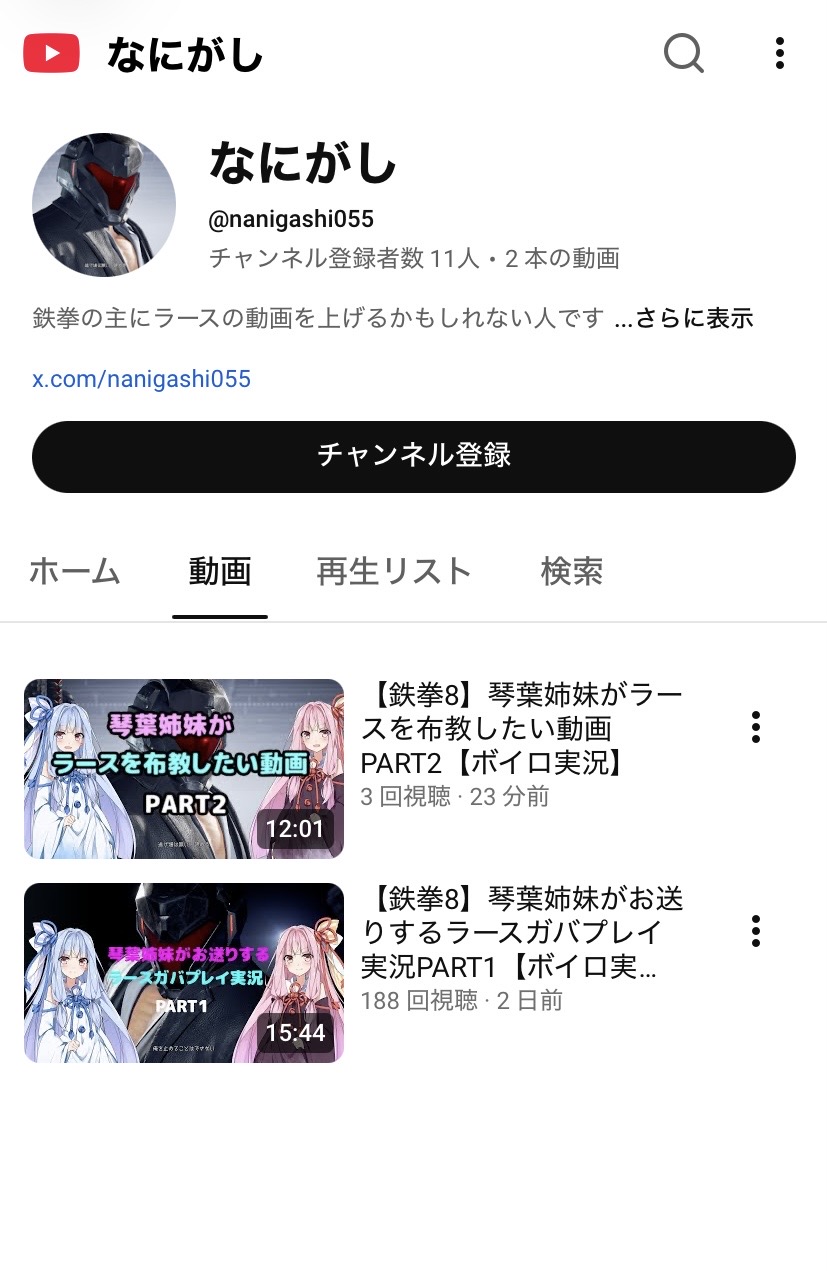
Task: Switch to the 再生リスト tab
Action: point(393,572)
